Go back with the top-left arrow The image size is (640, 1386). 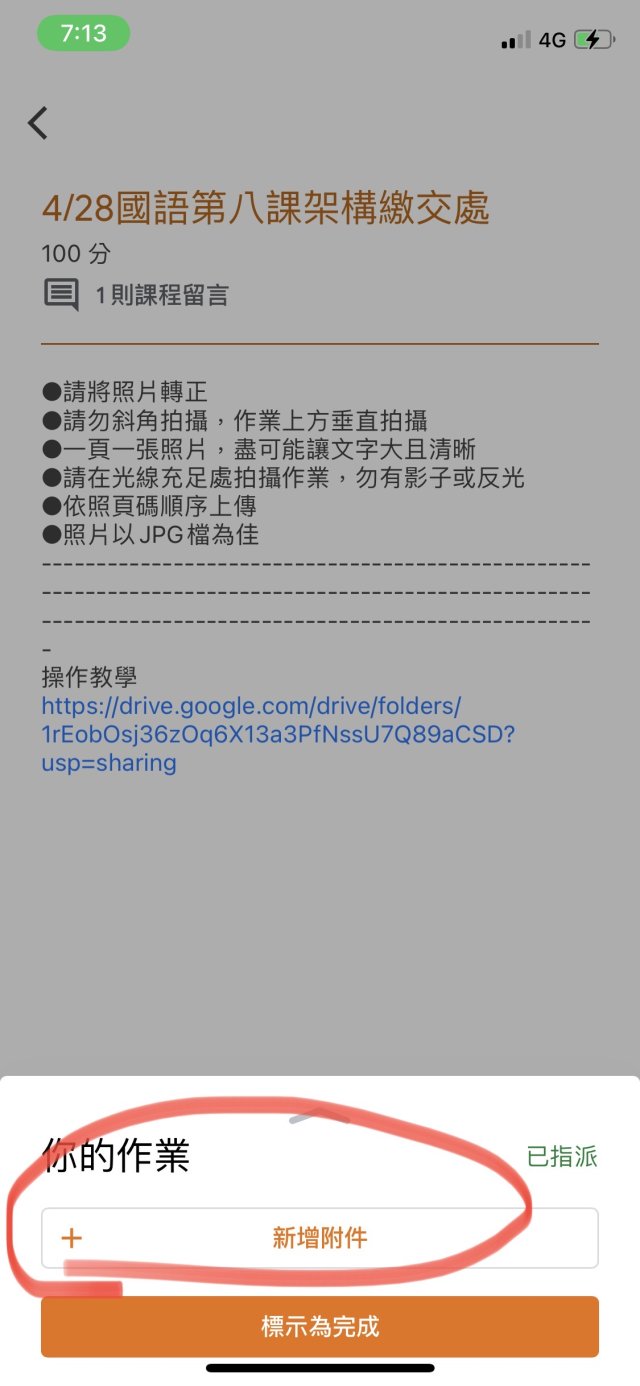pyautogui.click(x=38, y=122)
